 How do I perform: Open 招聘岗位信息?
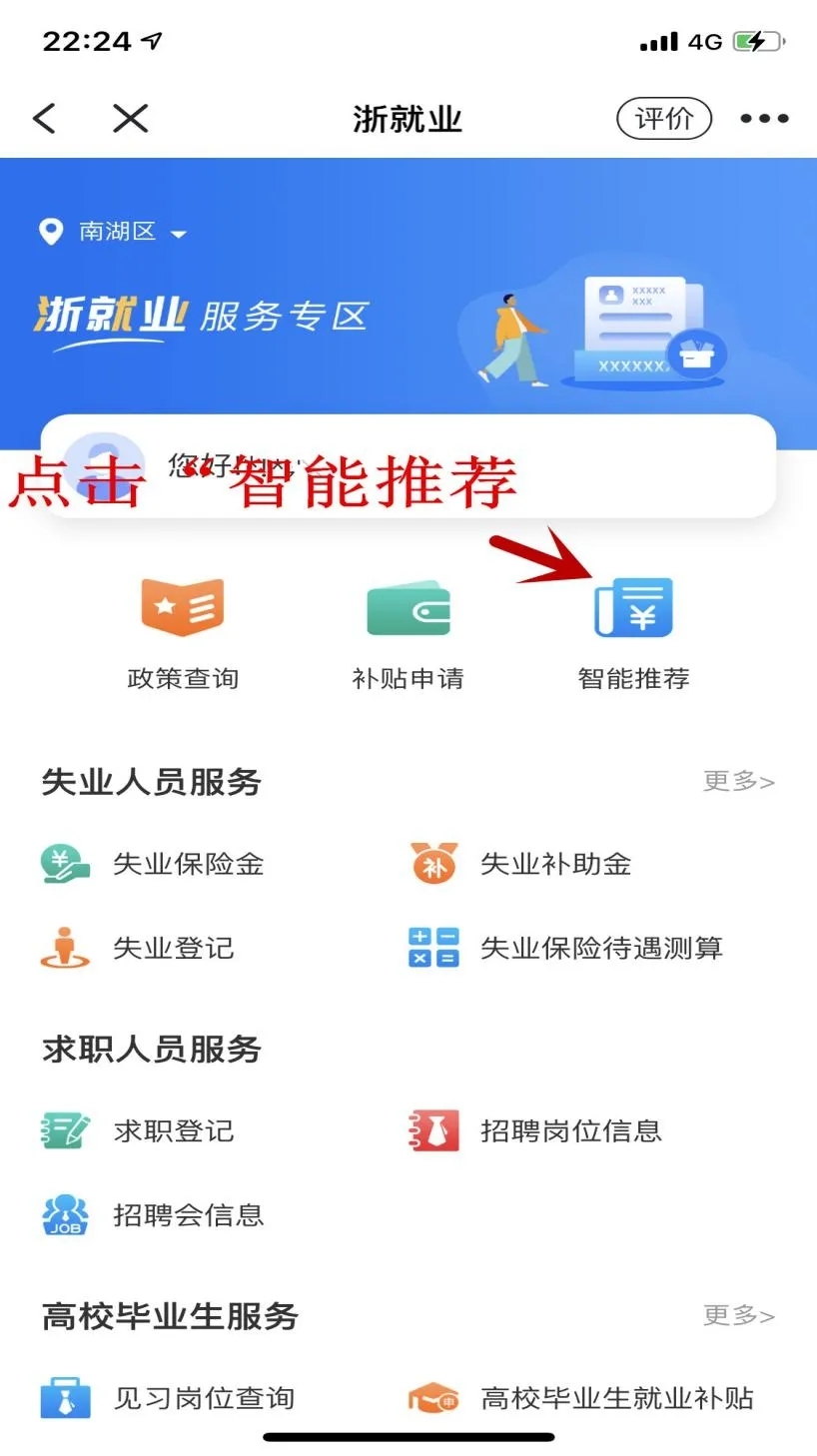tap(535, 1131)
